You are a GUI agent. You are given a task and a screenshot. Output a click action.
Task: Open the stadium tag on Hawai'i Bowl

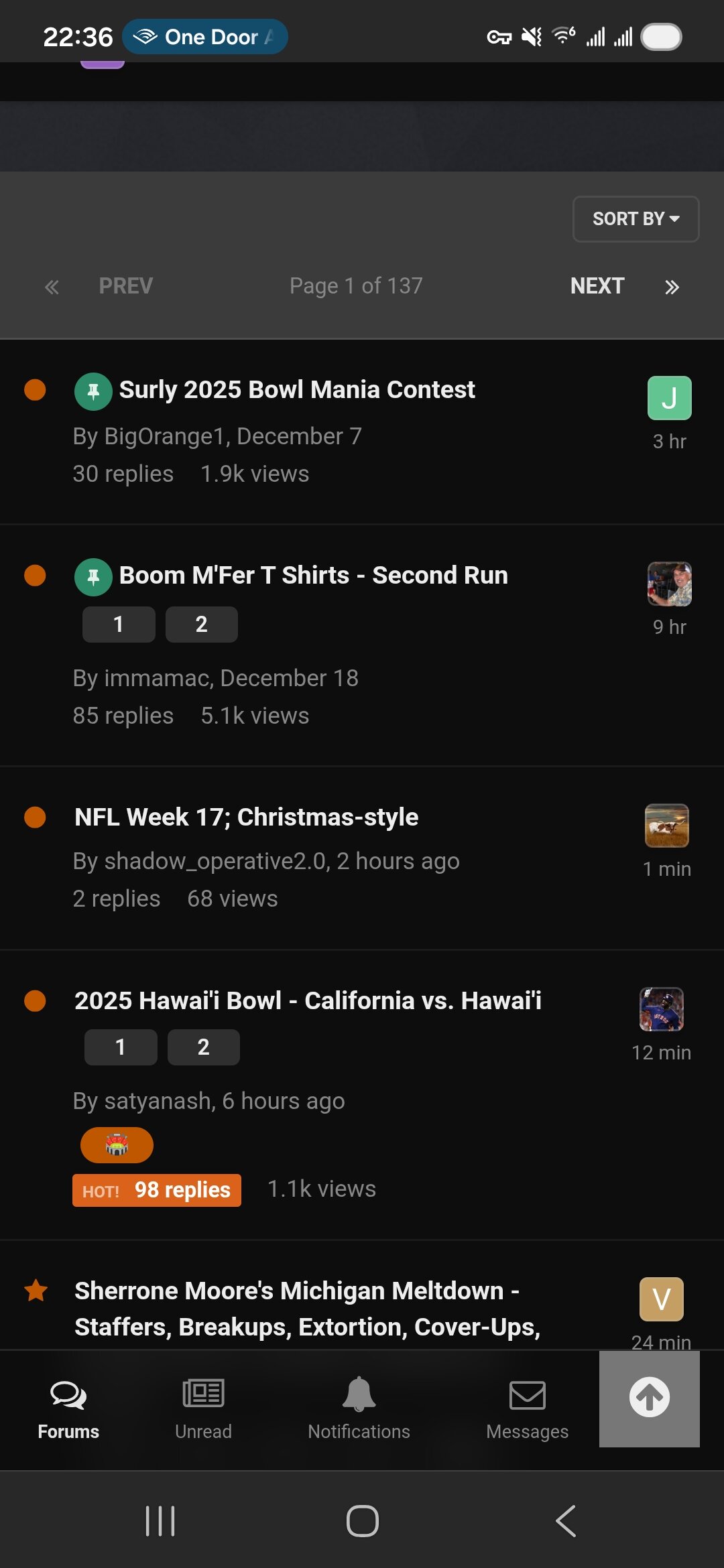click(x=117, y=1145)
